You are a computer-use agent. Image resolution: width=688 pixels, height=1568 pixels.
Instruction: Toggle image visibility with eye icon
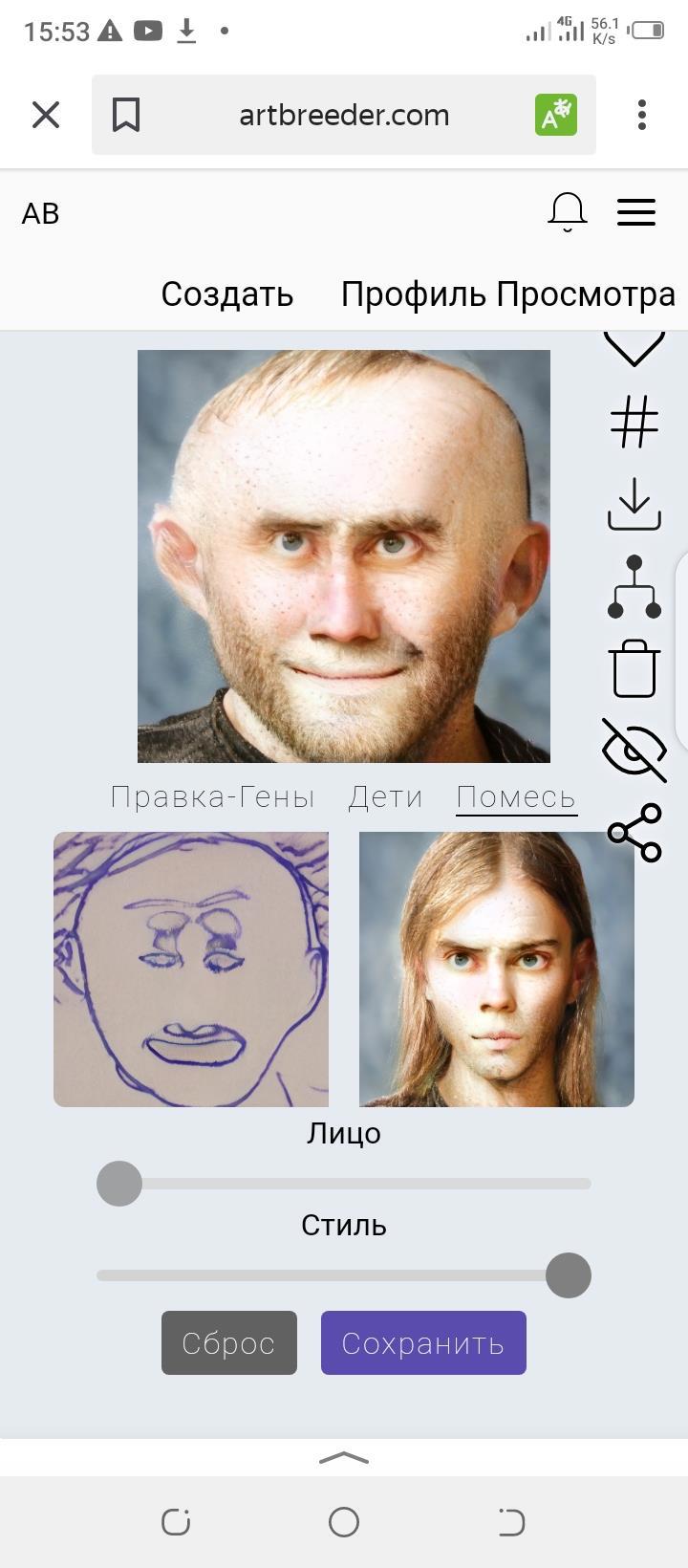pyautogui.click(x=634, y=751)
